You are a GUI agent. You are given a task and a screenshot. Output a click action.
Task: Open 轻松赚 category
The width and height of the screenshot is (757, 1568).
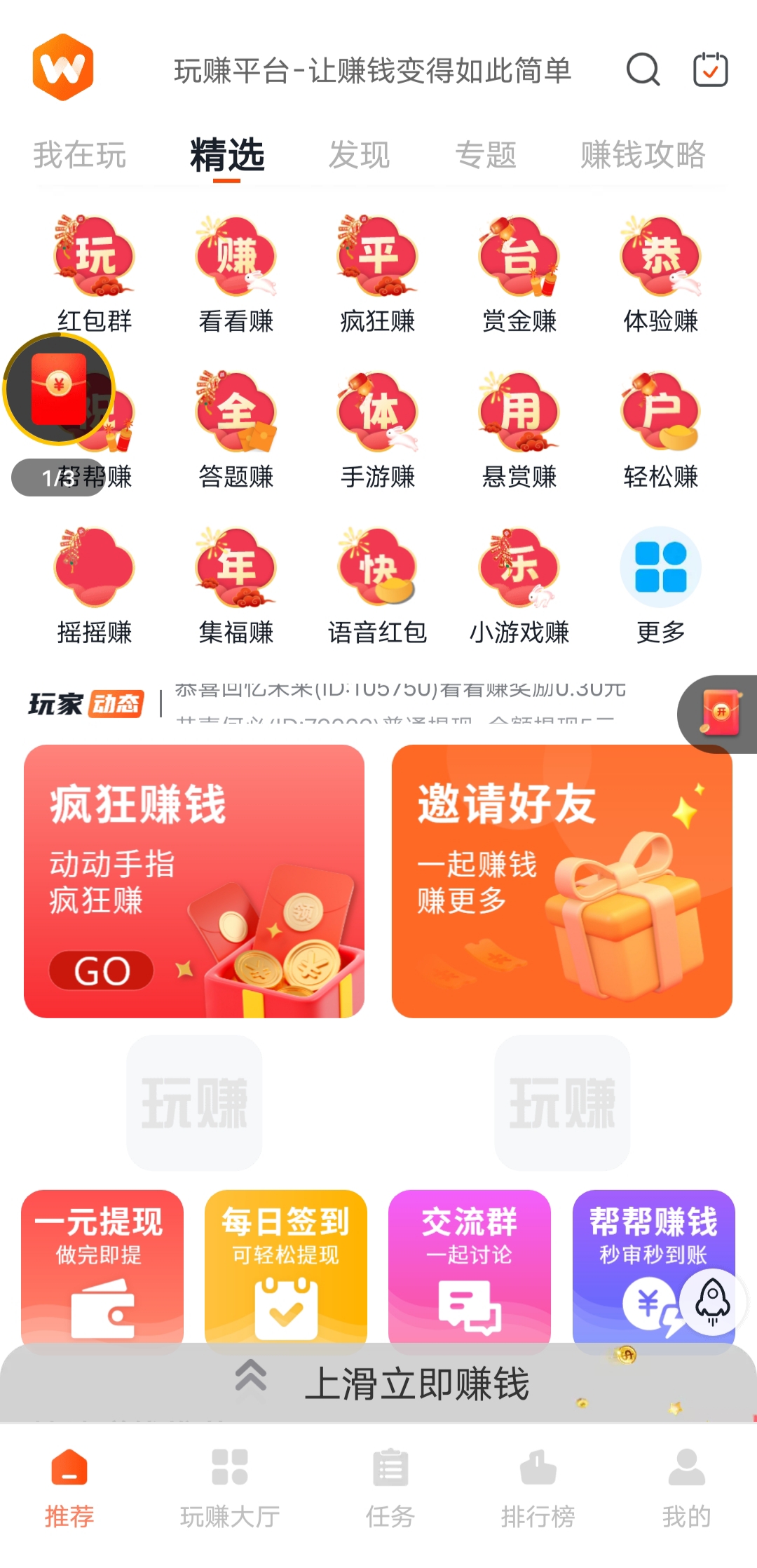tap(661, 431)
